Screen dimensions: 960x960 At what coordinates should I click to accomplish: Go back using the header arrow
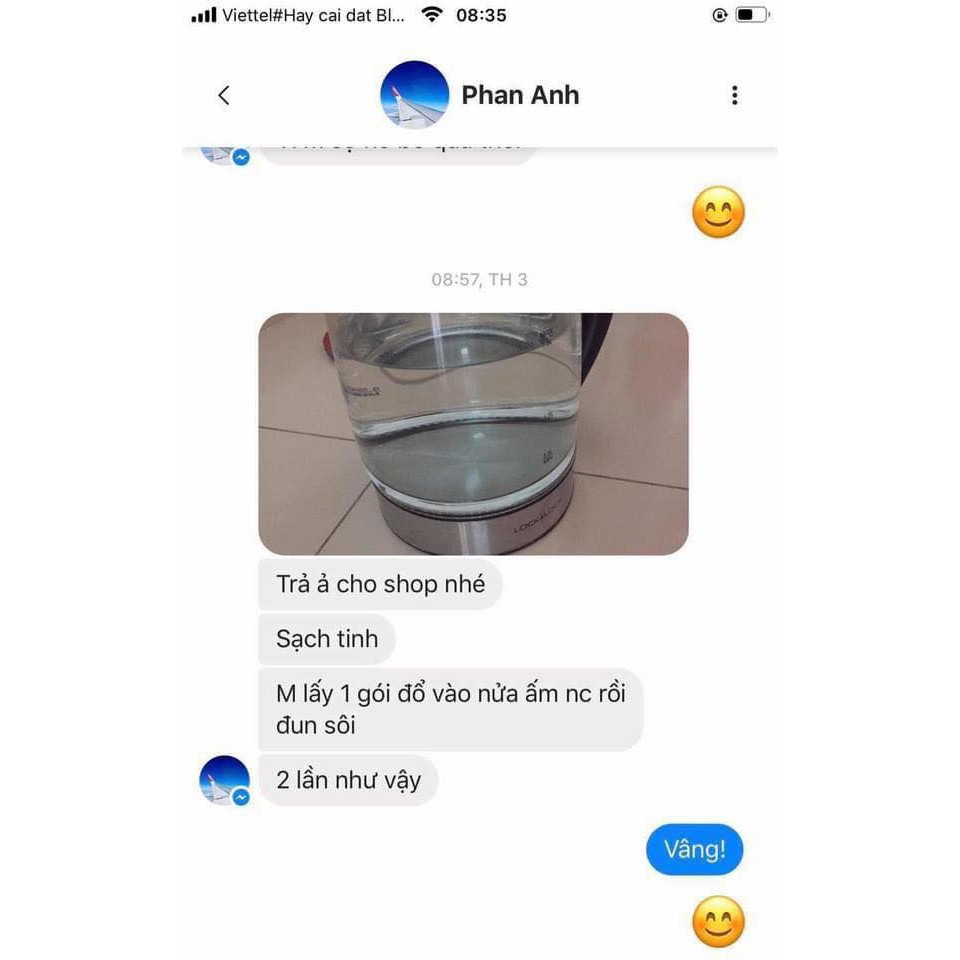coord(224,96)
